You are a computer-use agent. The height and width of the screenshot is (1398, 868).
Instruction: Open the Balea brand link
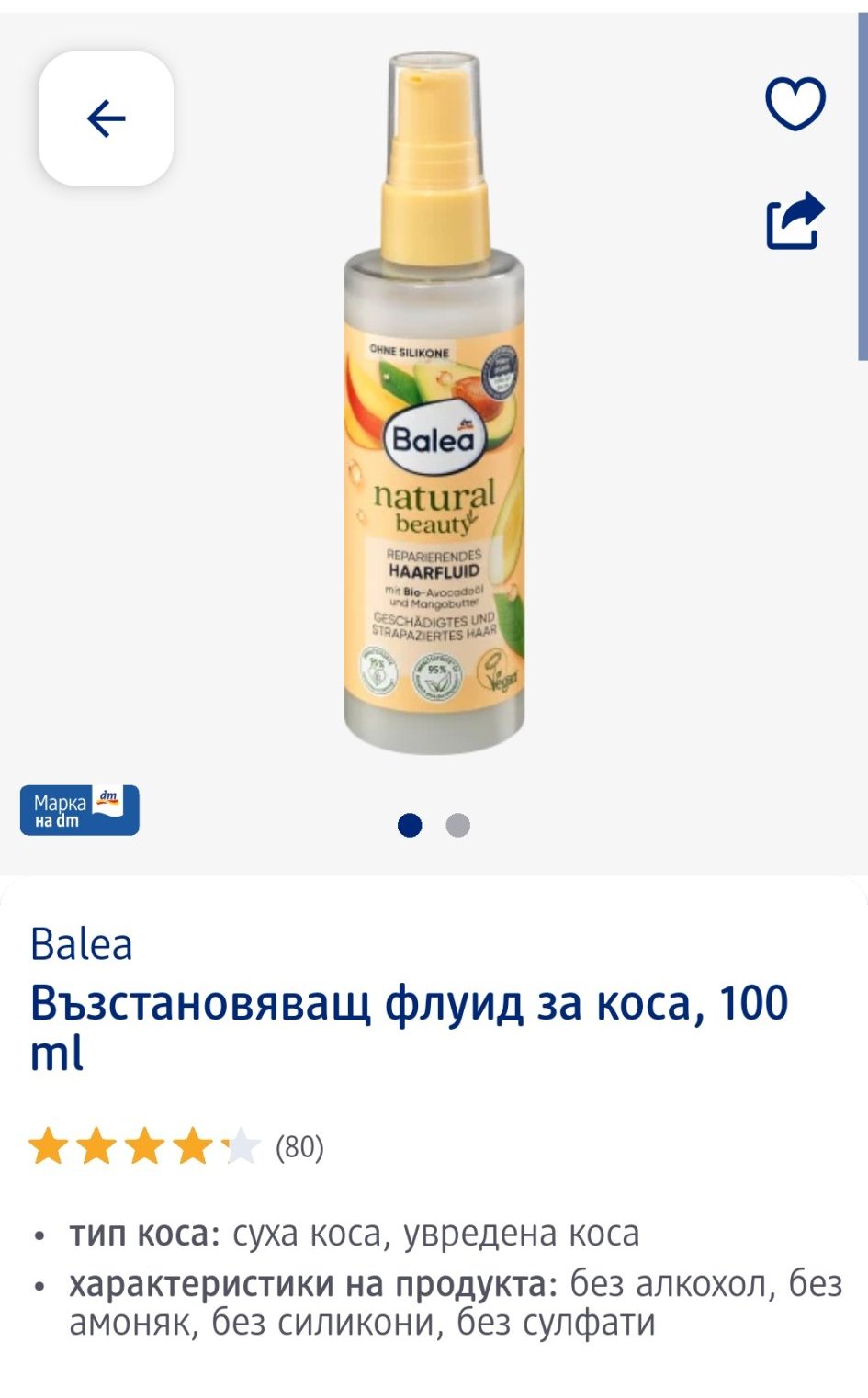click(82, 945)
